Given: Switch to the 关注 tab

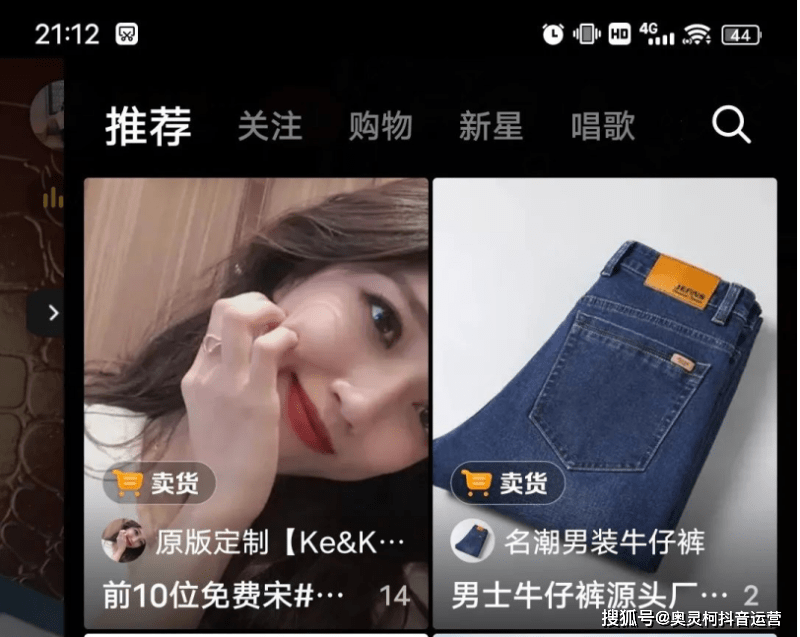Looking at the screenshot, I should [270, 127].
